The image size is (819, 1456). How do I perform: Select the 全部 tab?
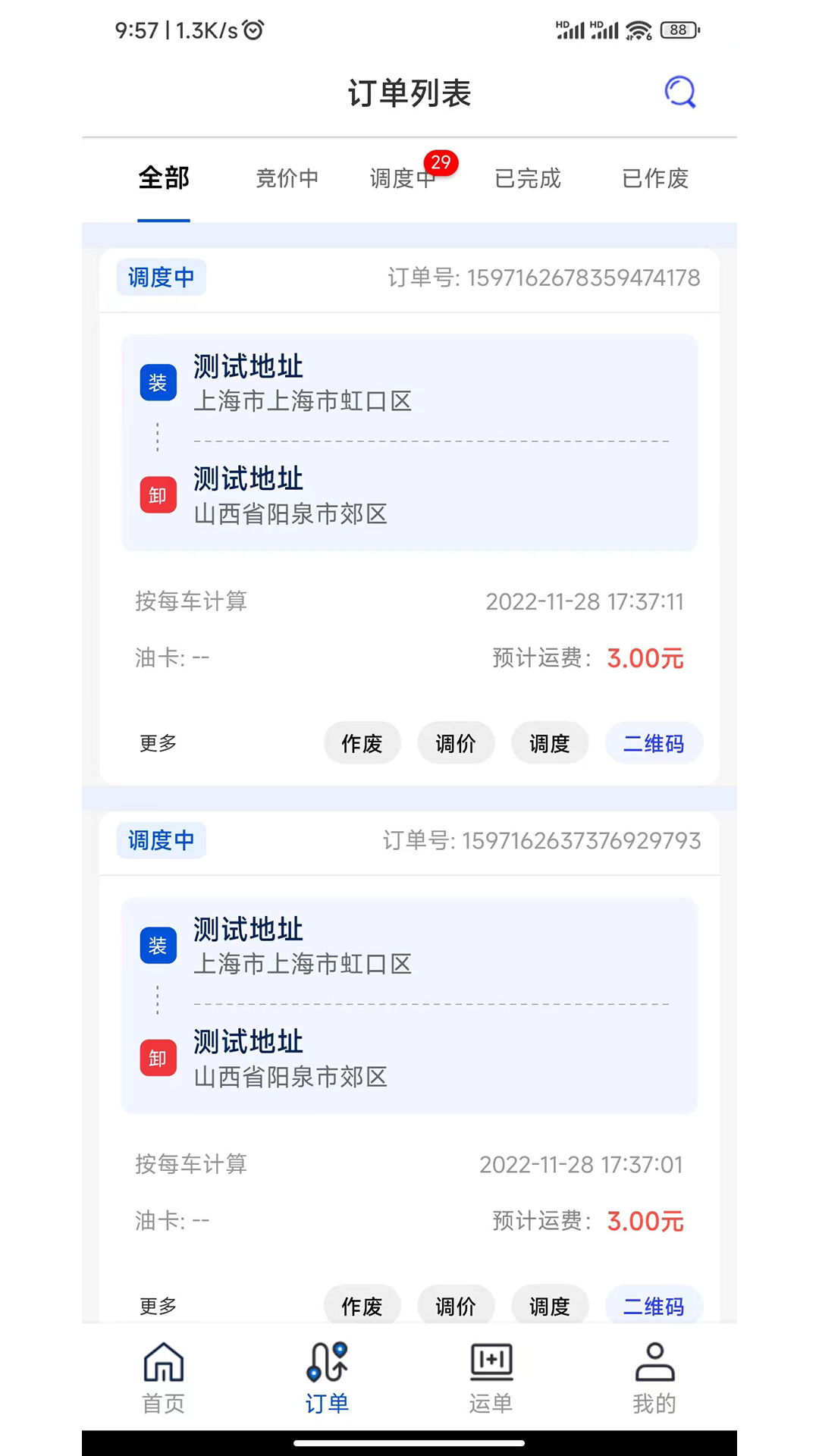pyautogui.click(x=164, y=178)
